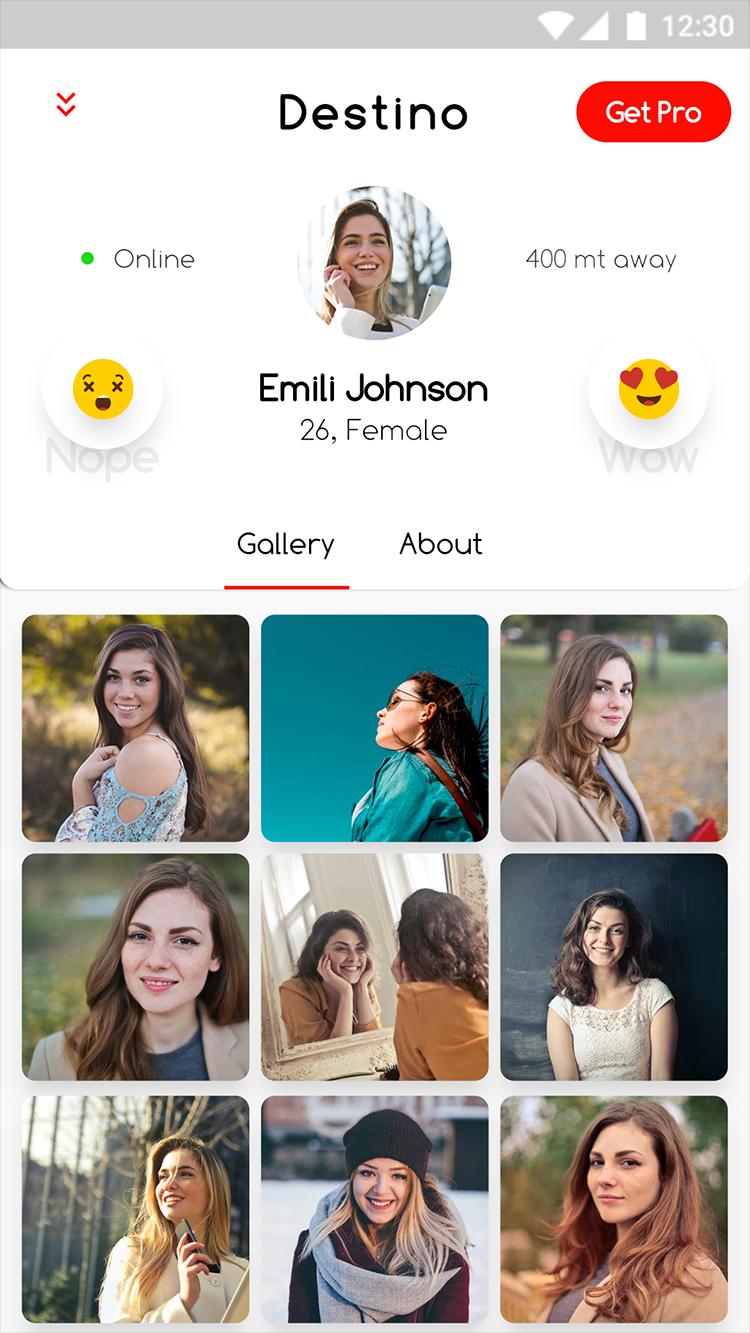Reject profile with the Nope emoji

click(x=103, y=390)
